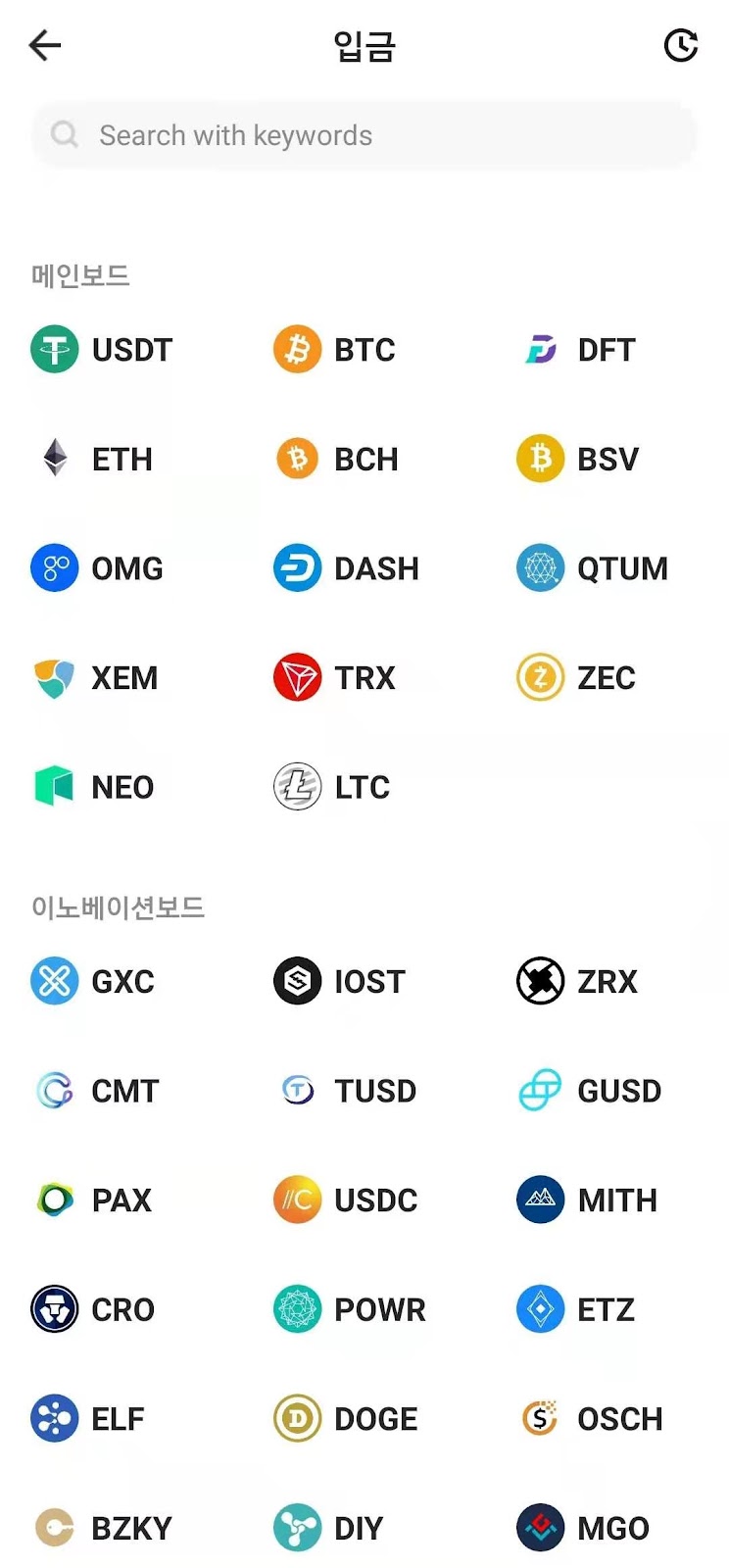Choose IOST from innovation board

tap(340, 981)
